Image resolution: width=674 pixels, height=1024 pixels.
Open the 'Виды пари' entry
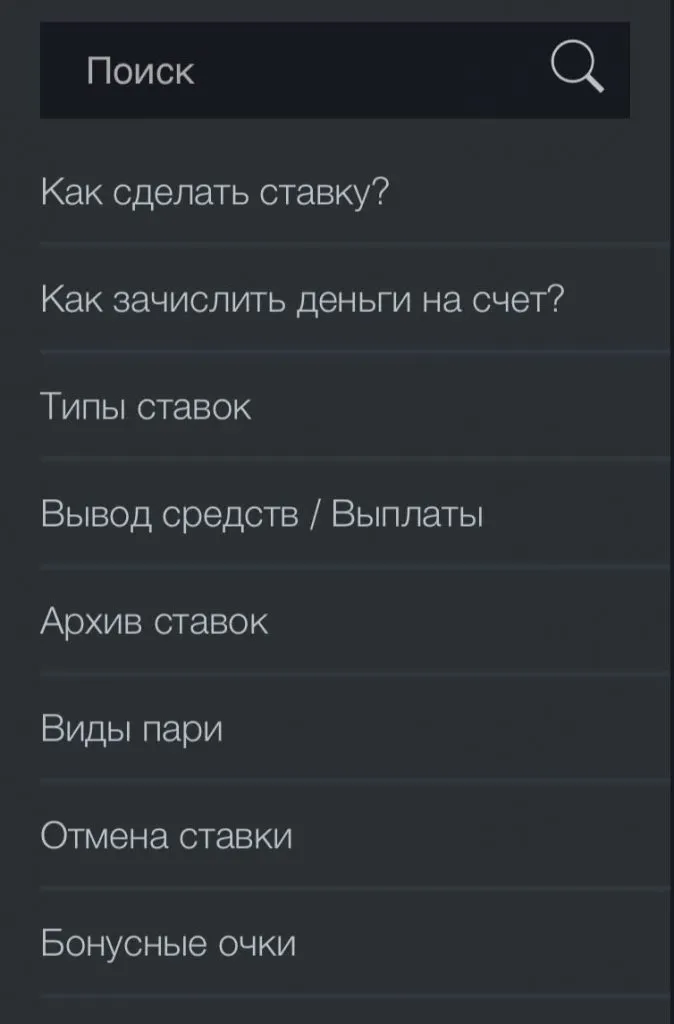click(132, 729)
